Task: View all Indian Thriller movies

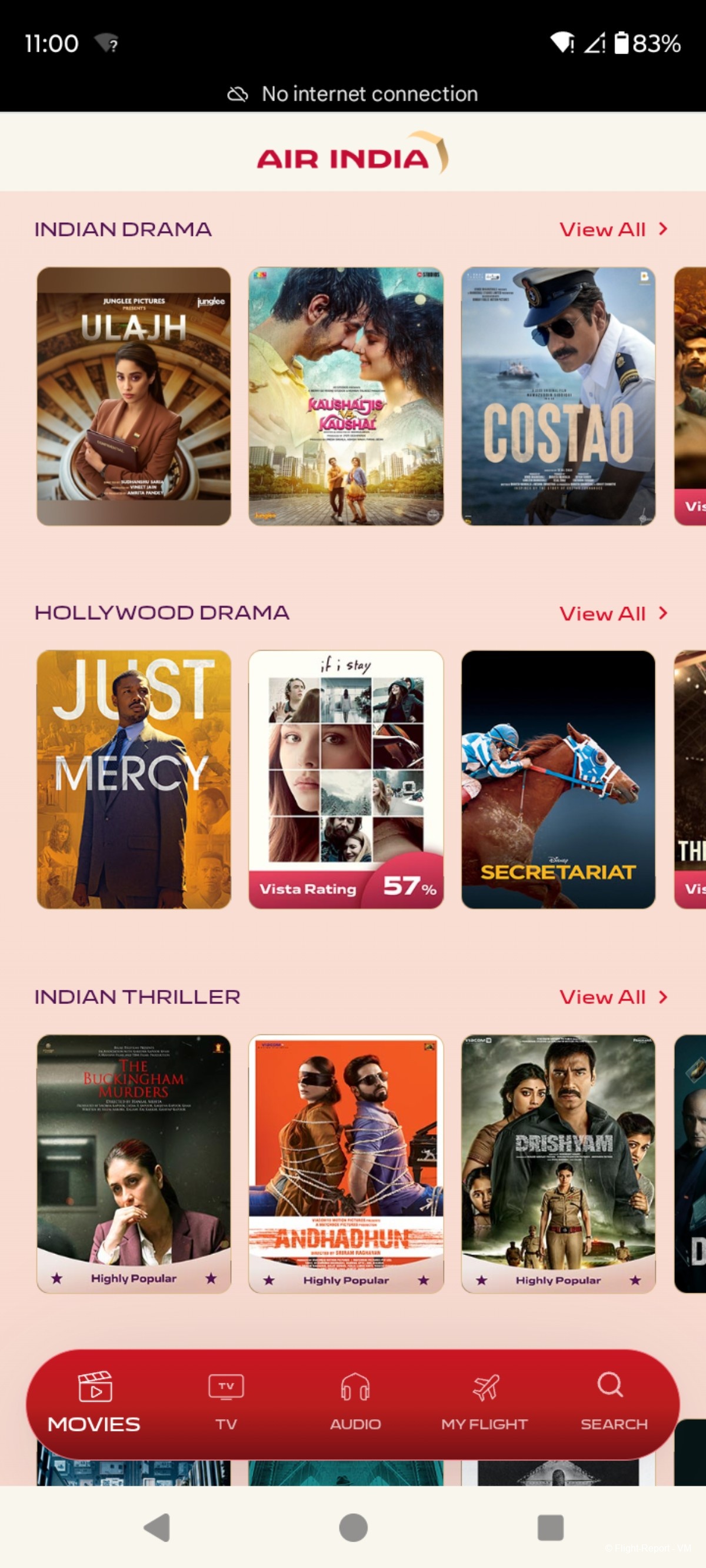Action: coord(613,997)
